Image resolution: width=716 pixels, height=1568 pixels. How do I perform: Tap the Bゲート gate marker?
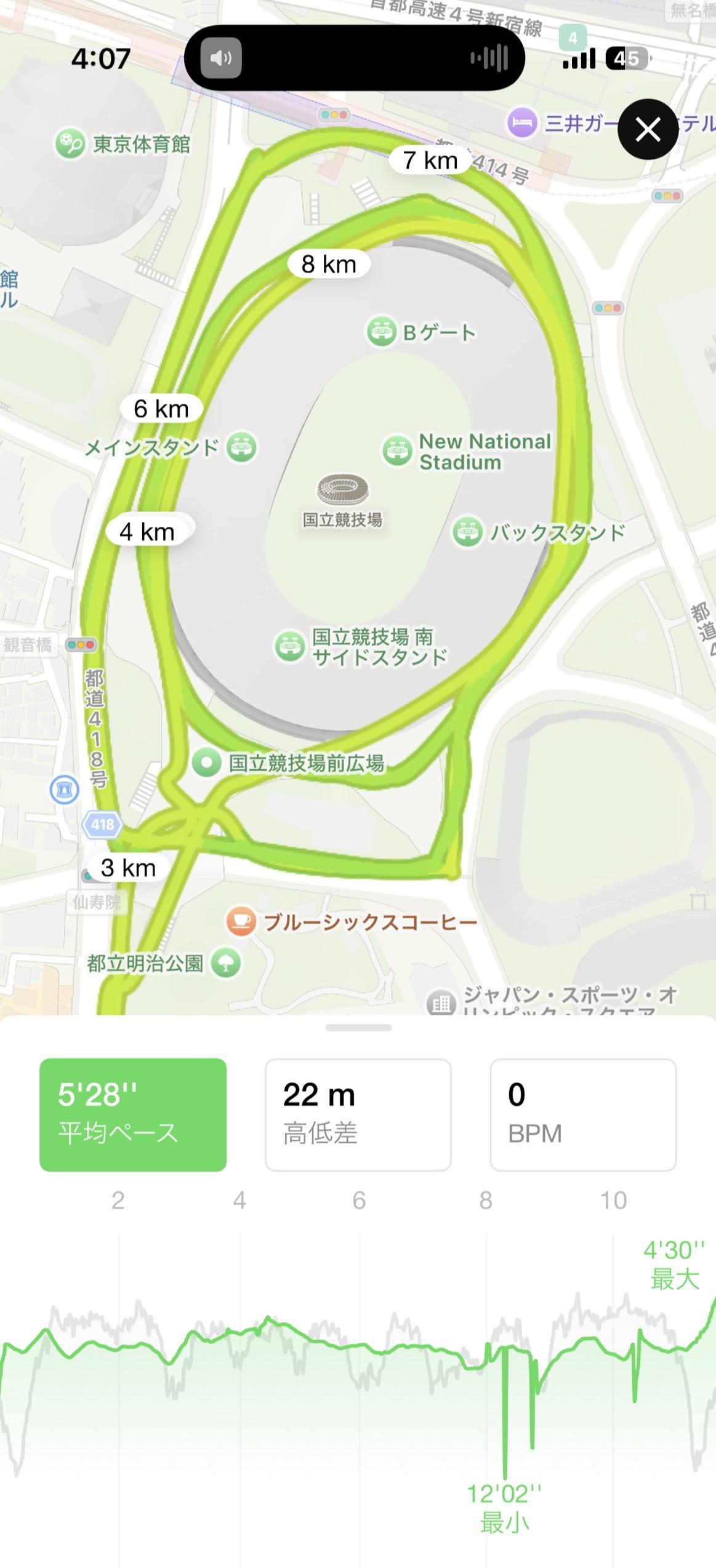[x=382, y=332]
